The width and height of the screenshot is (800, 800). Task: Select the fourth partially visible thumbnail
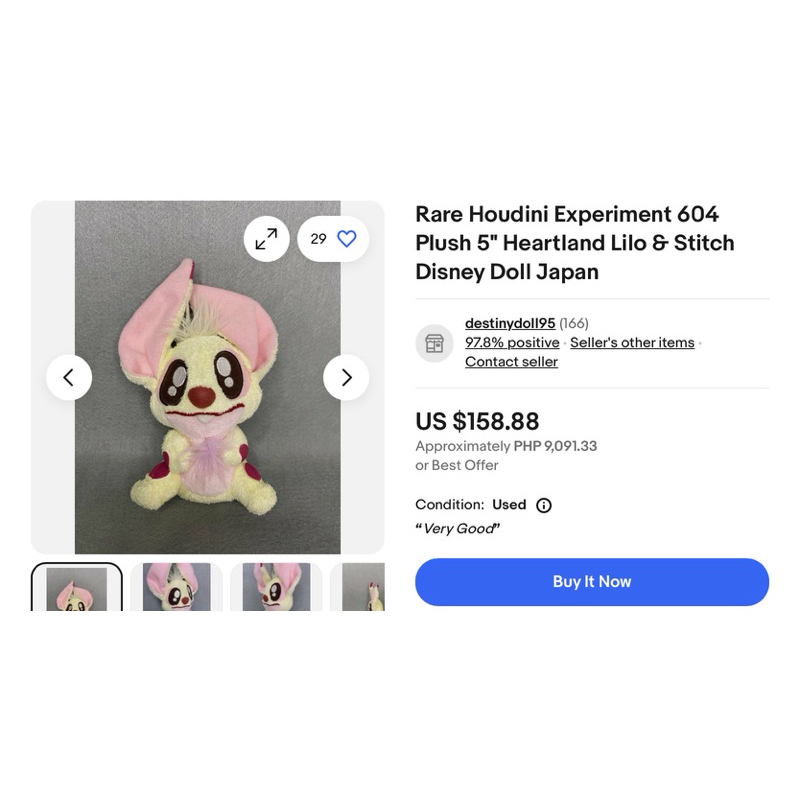pyautogui.click(x=358, y=587)
